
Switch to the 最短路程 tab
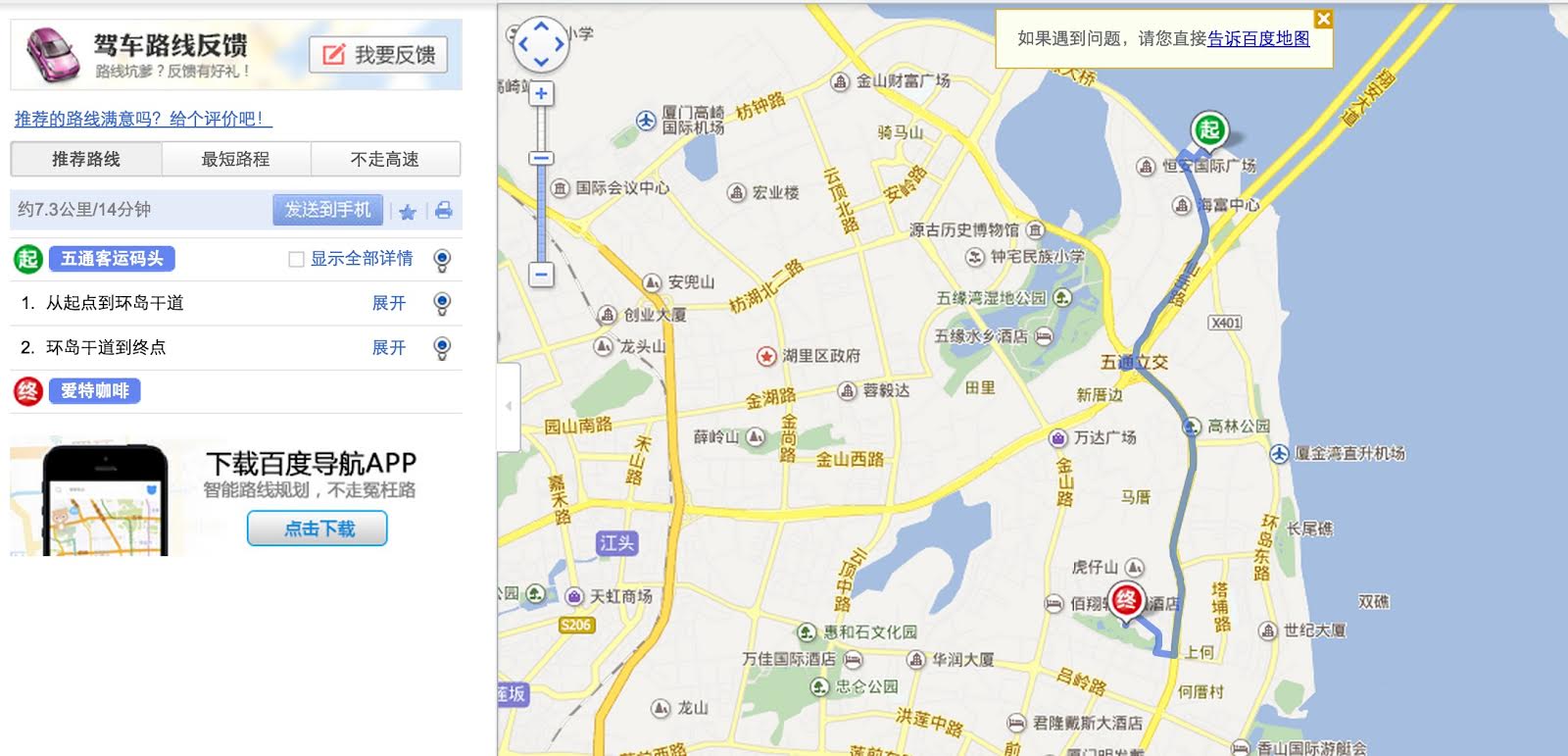235,159
